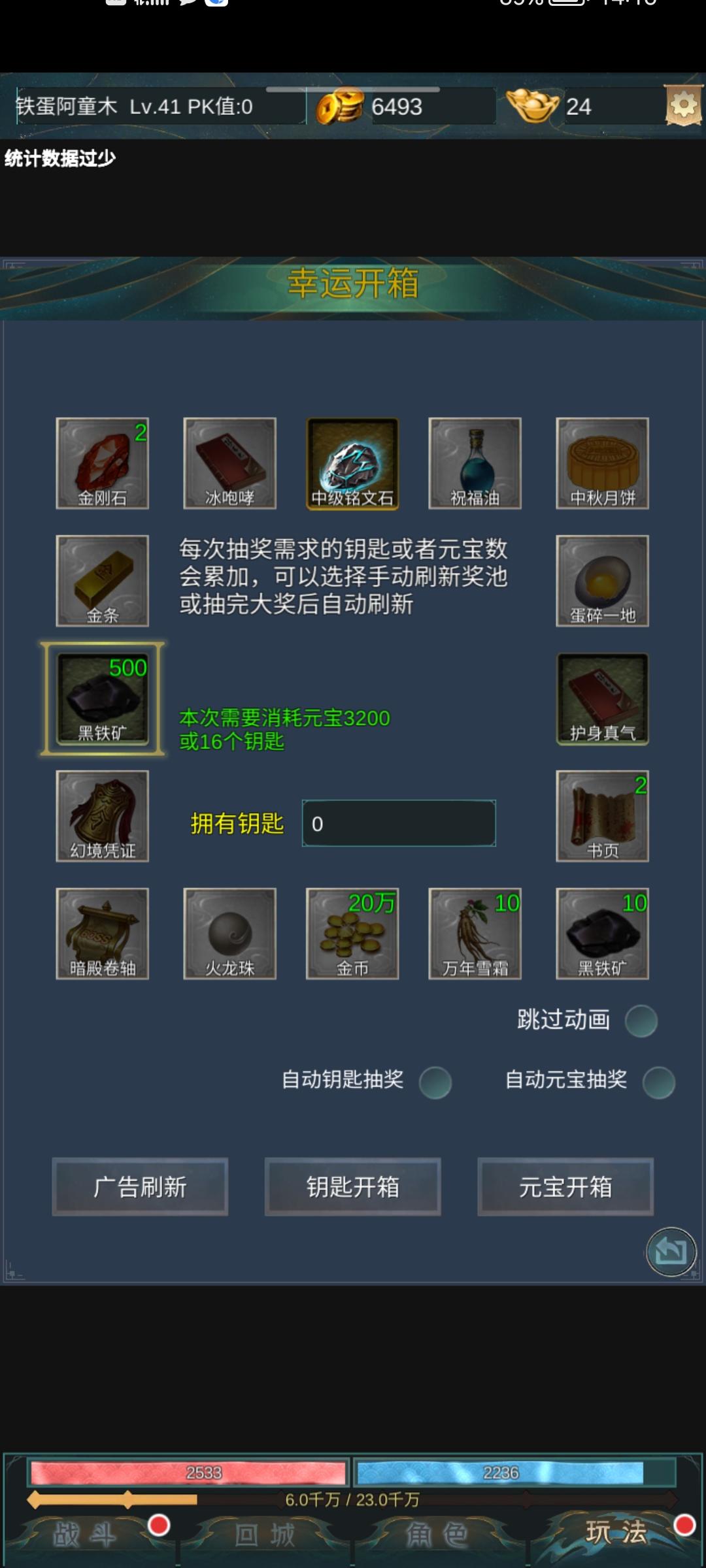The height and width of the screenshot is (1568, 706).
Task: Click the 祝福油 potion icon
Action: coord(475,463)
